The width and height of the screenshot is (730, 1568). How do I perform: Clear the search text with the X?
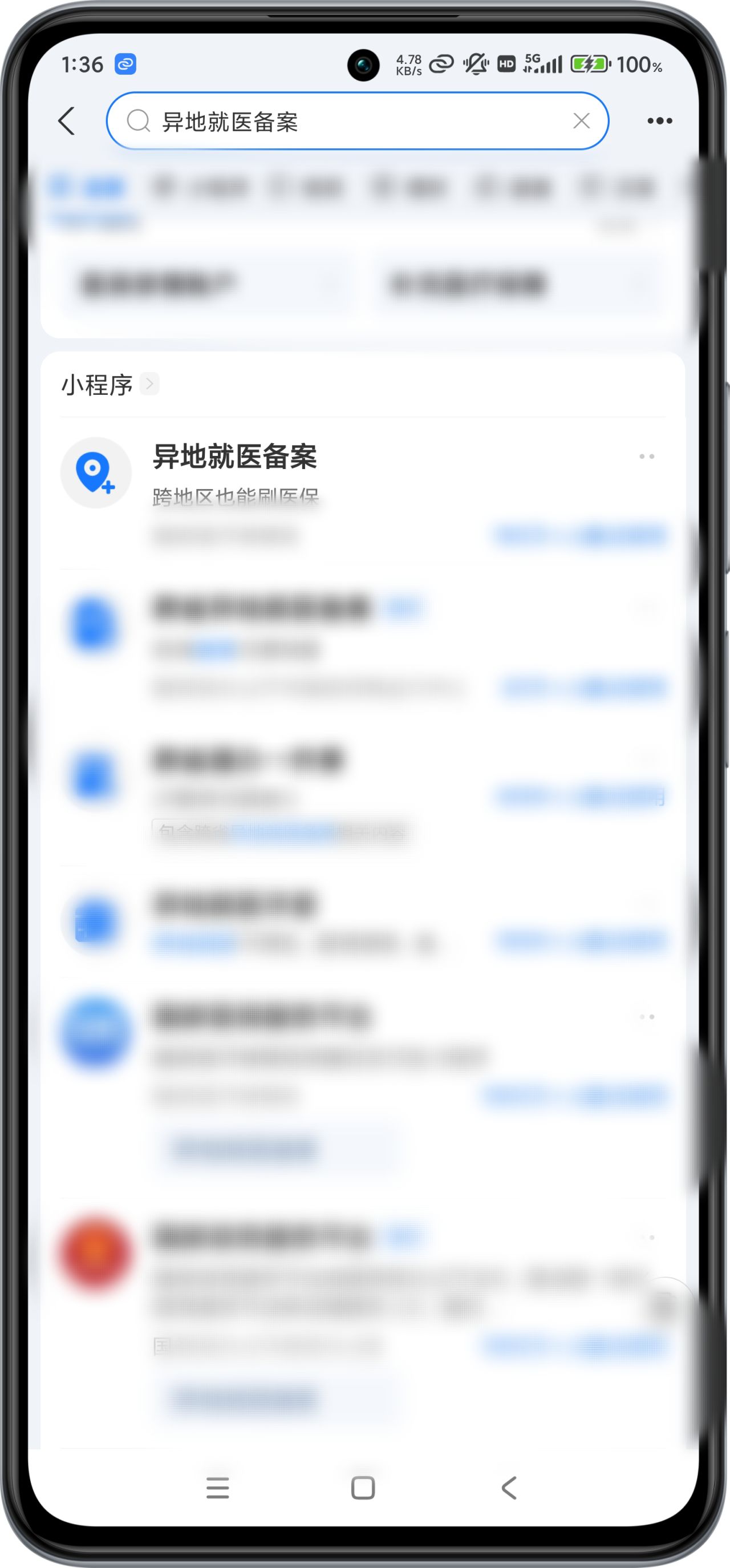pos(581,121)
